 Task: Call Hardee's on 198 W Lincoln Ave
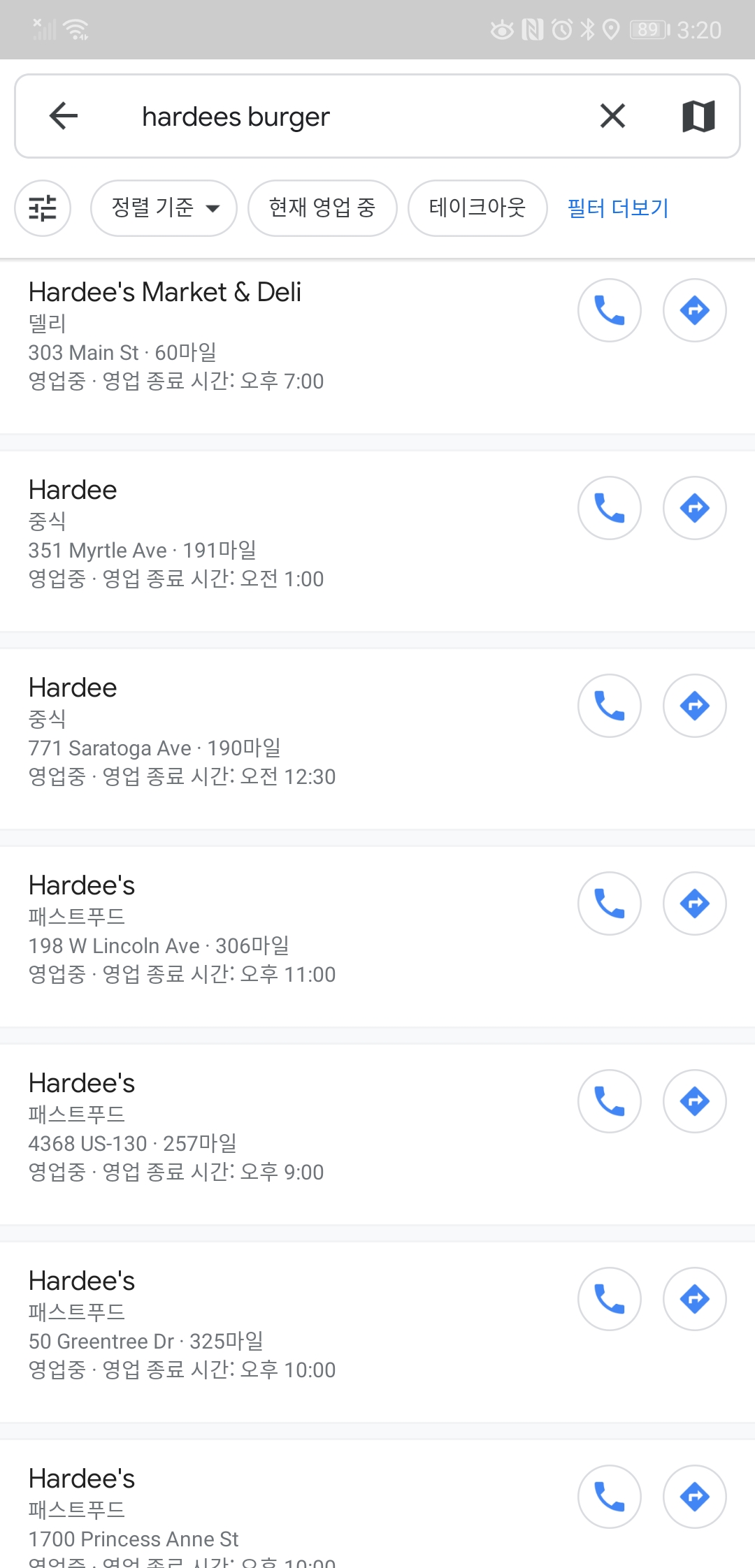610,903
